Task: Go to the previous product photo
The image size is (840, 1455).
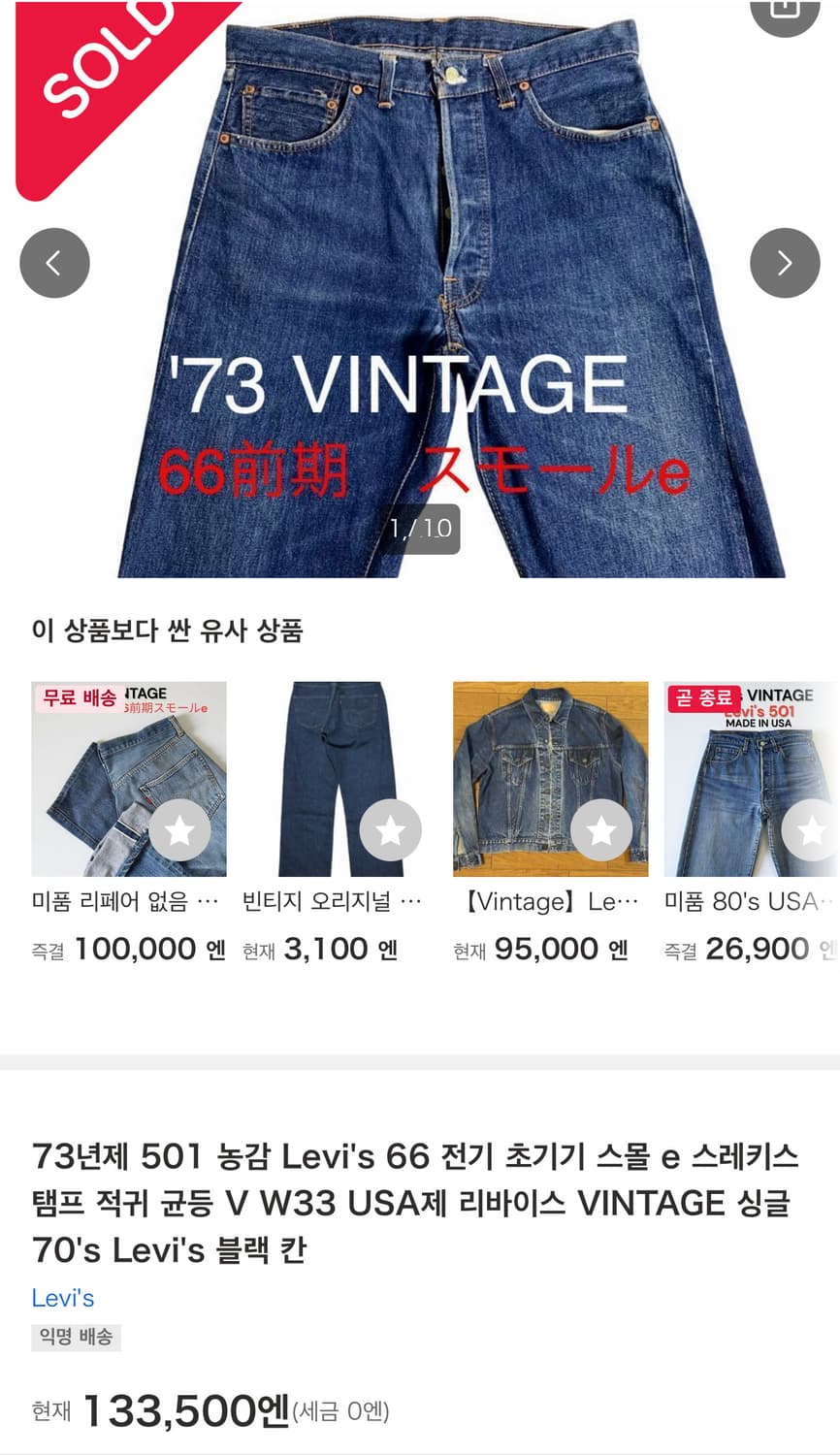Action: (x=54, y=263)
